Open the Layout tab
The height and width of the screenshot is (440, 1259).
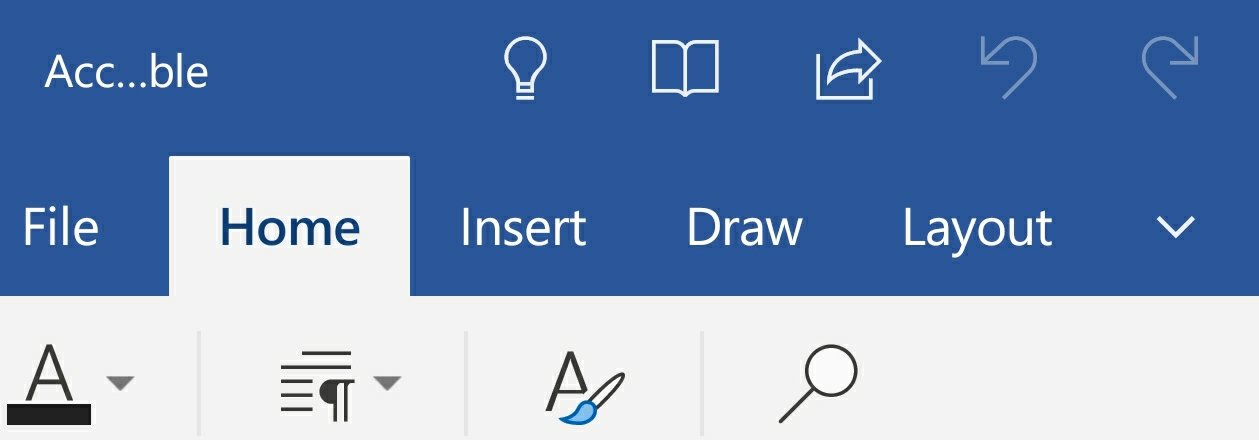(977, 228)
